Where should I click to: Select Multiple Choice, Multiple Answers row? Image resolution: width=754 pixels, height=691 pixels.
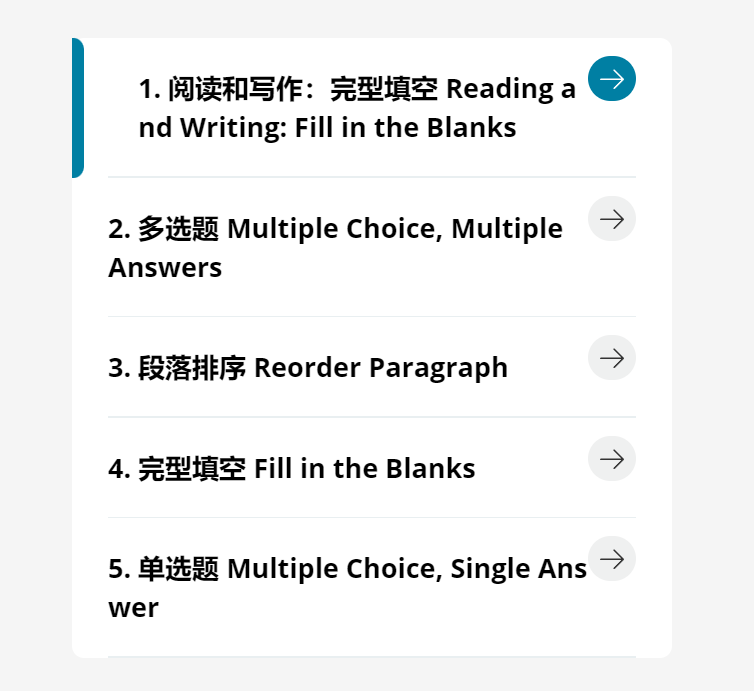(x=335, y=247)
